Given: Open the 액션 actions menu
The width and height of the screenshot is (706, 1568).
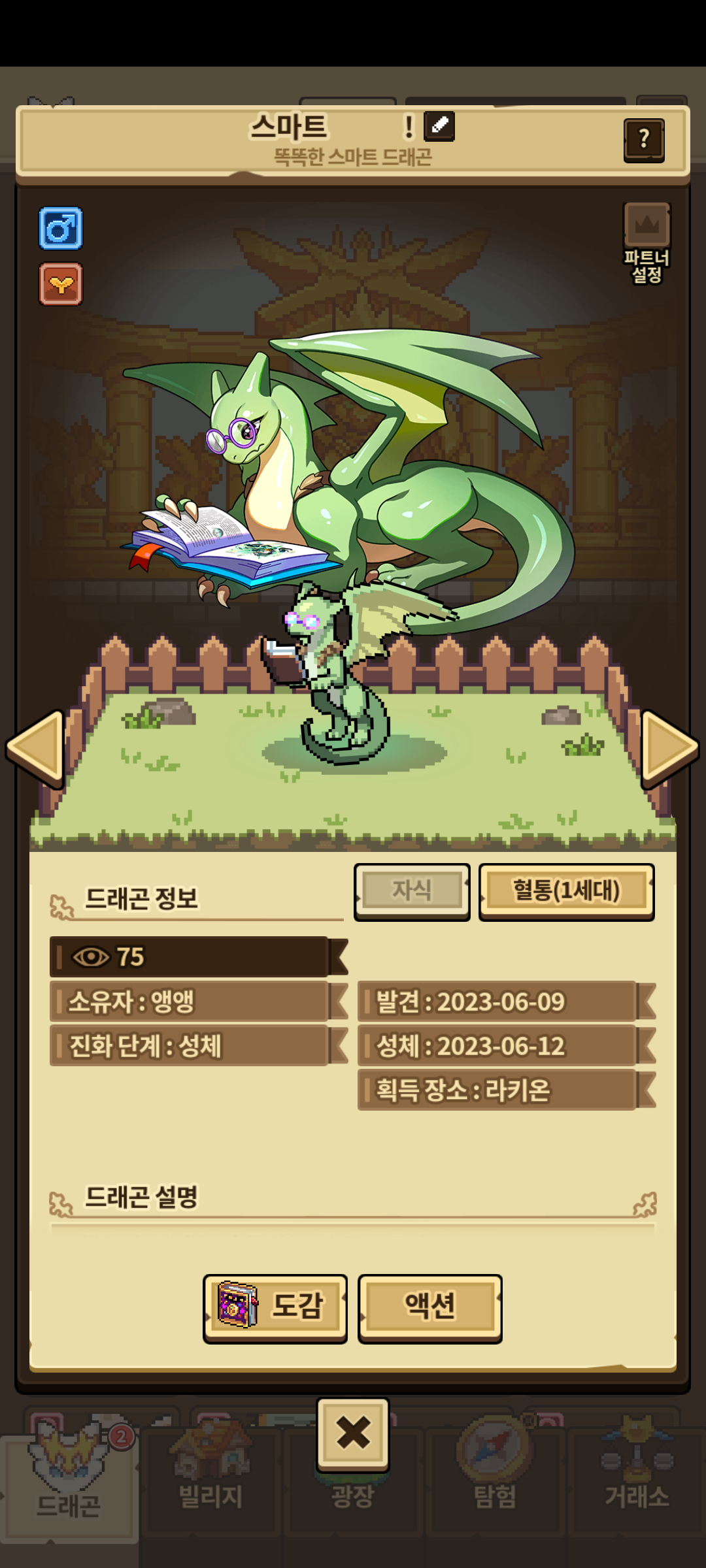Looking at the screenshot, I should 430,1307.
